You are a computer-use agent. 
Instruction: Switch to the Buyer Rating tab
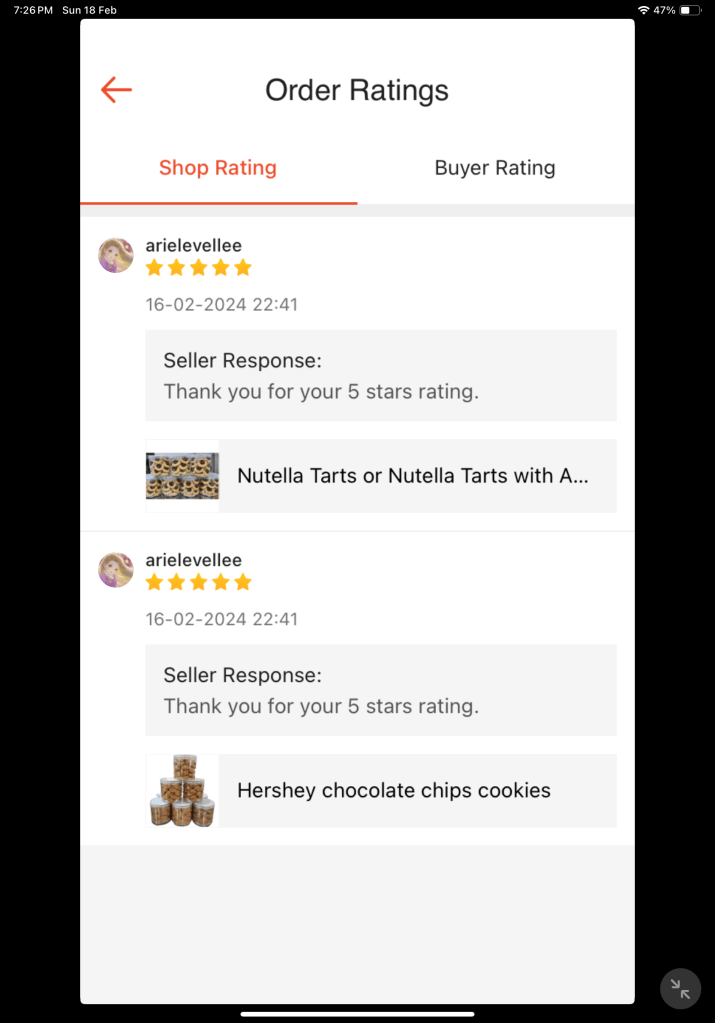[x=494, y=168]
